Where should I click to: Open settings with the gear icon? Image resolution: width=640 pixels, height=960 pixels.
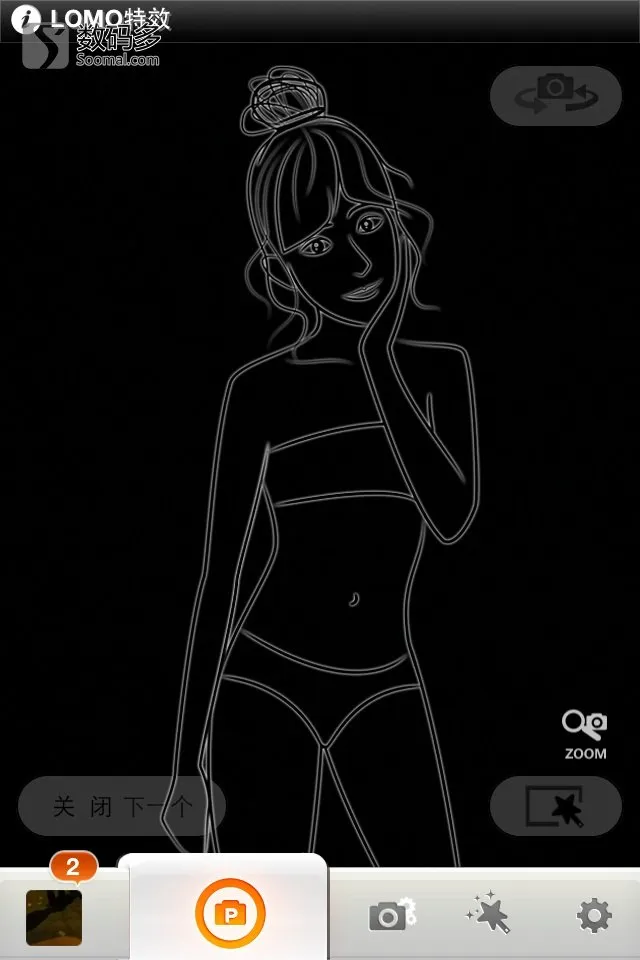593,914
